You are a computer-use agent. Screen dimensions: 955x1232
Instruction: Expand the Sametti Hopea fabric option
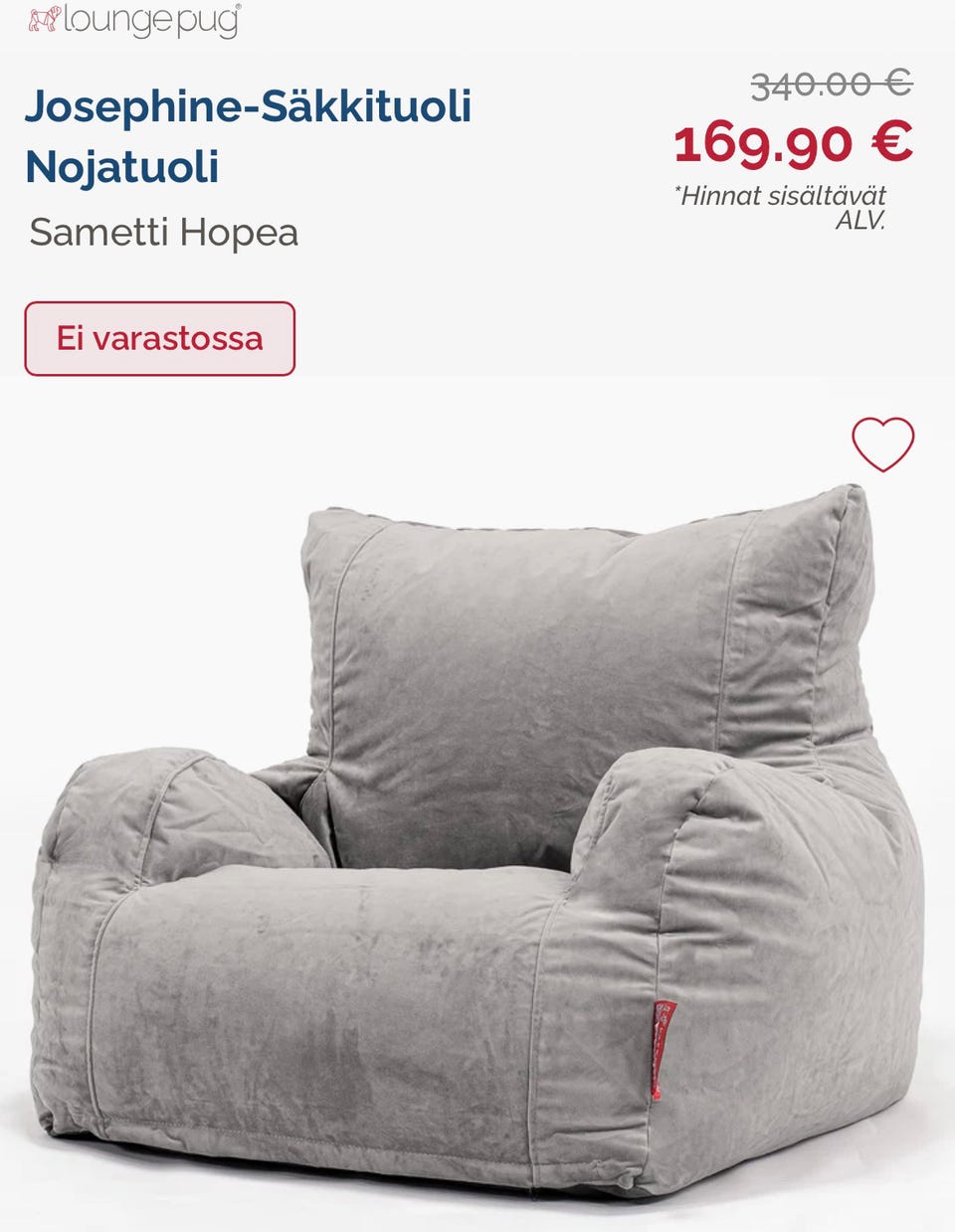pos(165,232)
